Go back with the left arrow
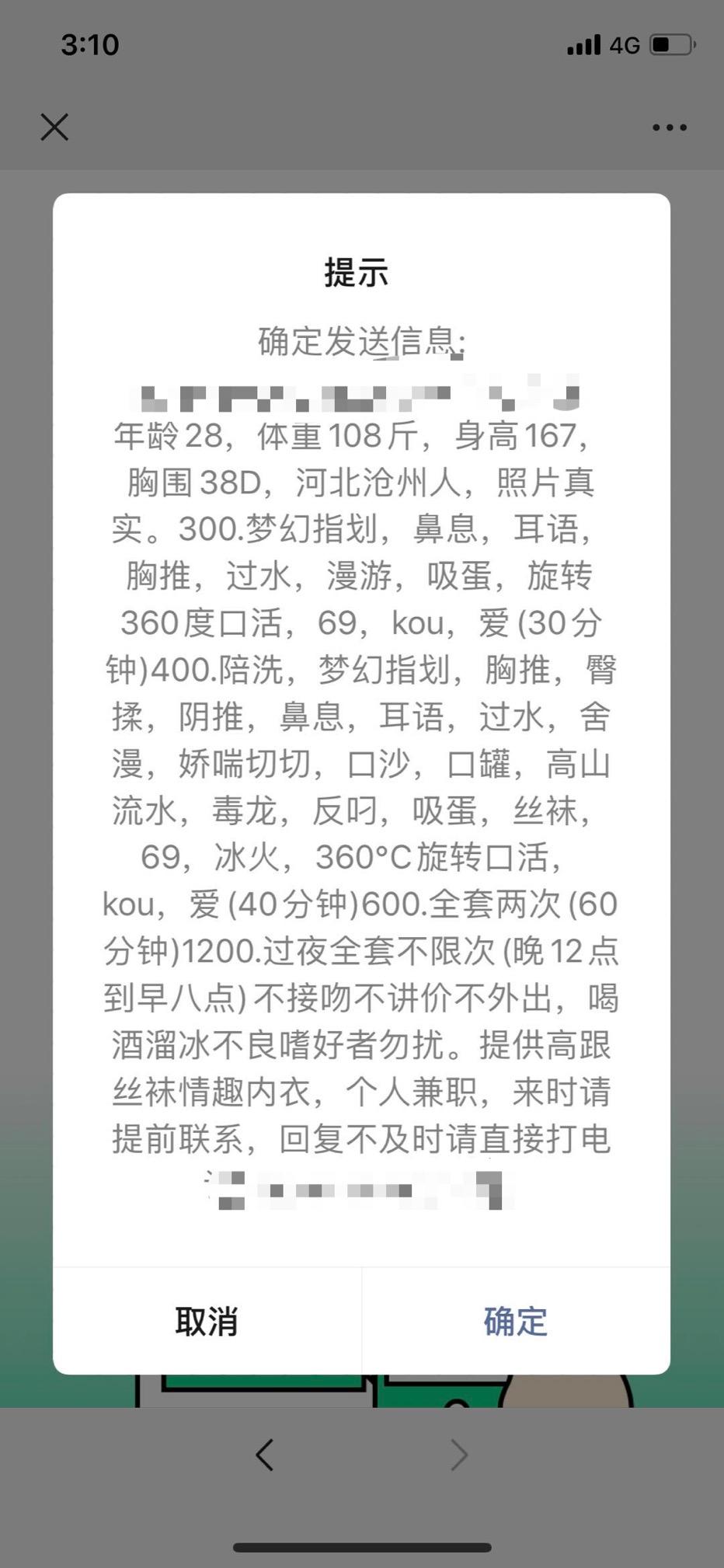Viewport: 724px width, 1568px height. pyautogui.click(x=265, y=1455)
